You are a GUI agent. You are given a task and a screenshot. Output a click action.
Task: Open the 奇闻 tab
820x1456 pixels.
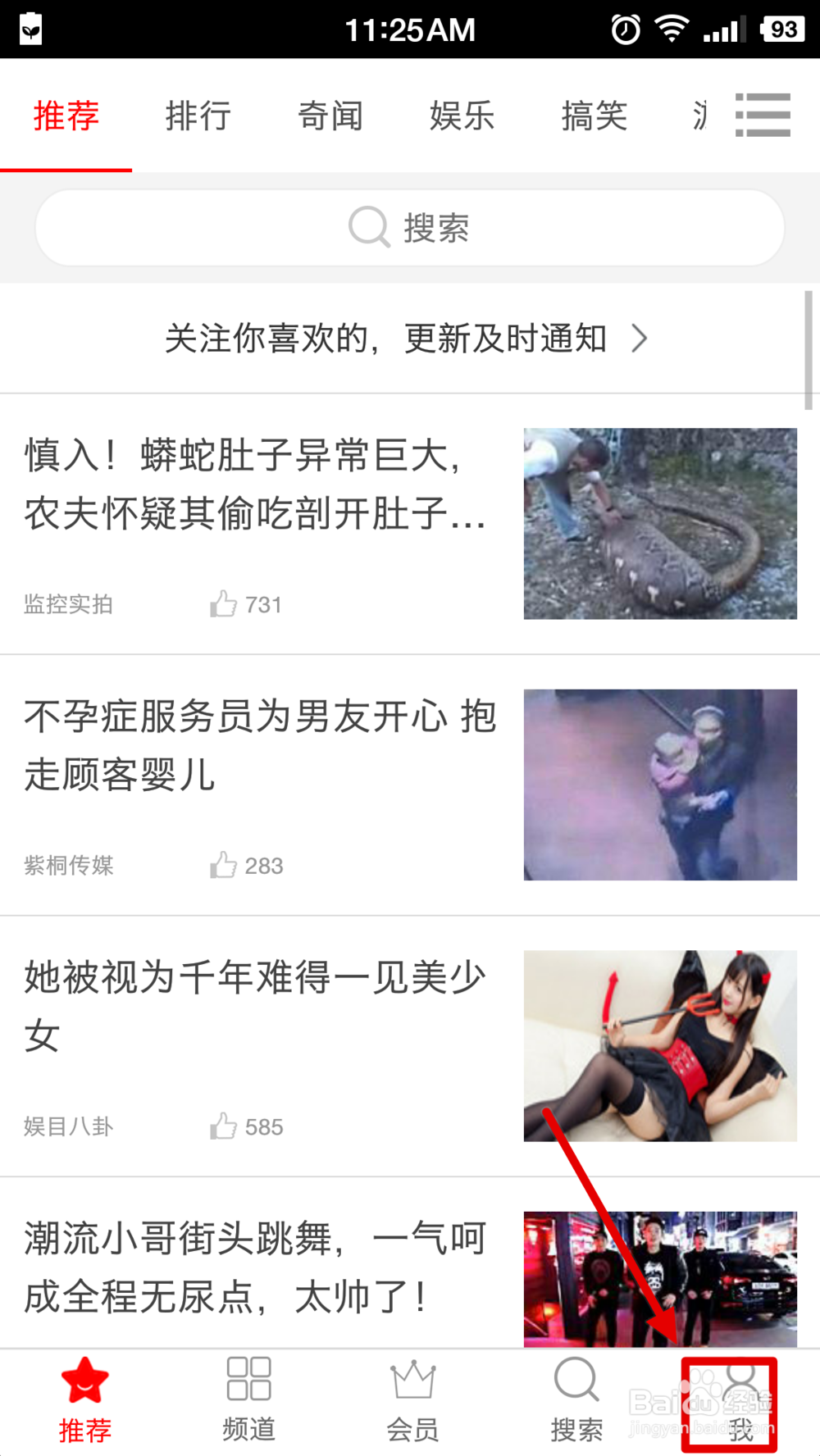(330, 116)
